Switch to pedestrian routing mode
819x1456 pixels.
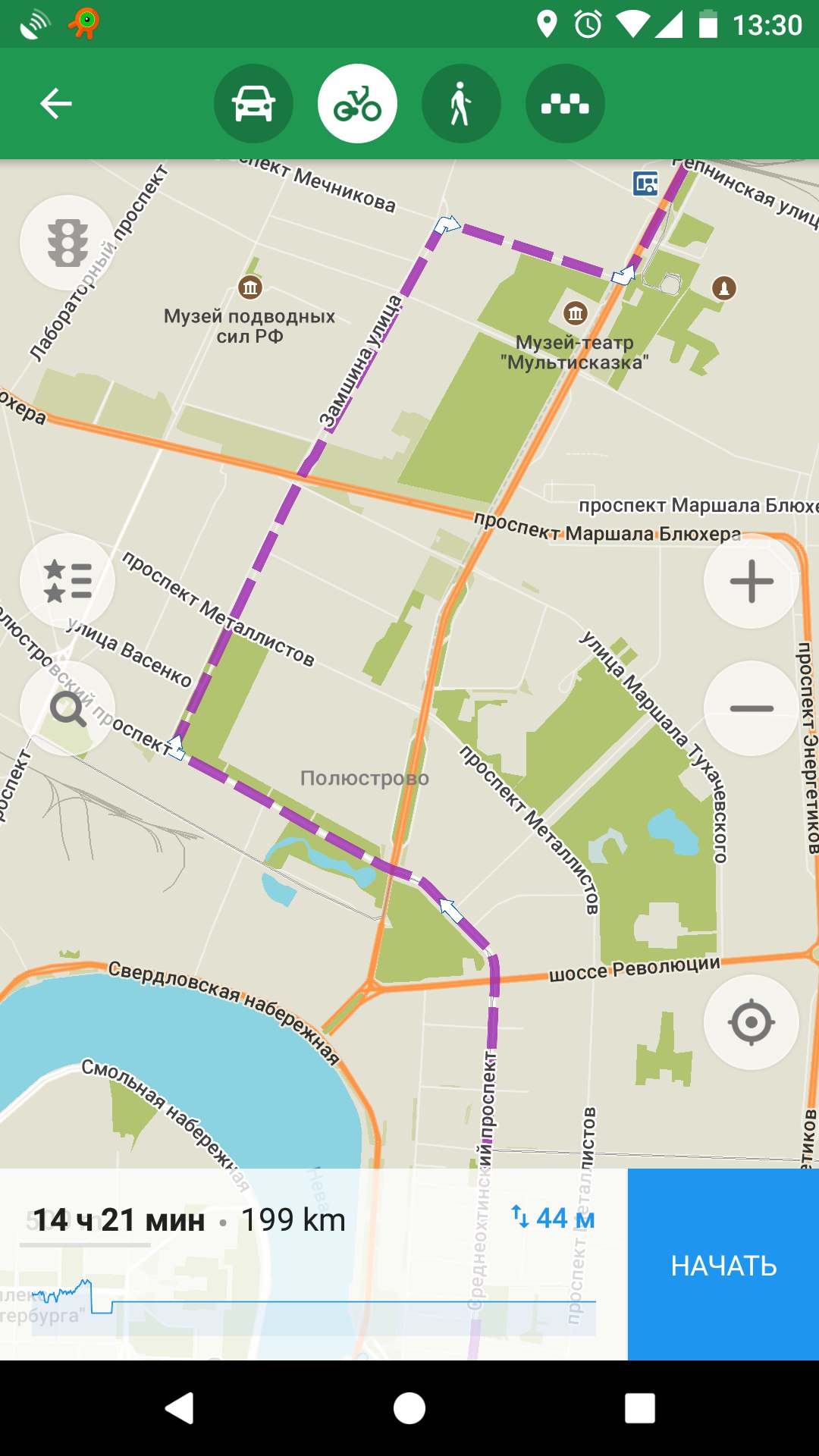[x=461, y=104]
